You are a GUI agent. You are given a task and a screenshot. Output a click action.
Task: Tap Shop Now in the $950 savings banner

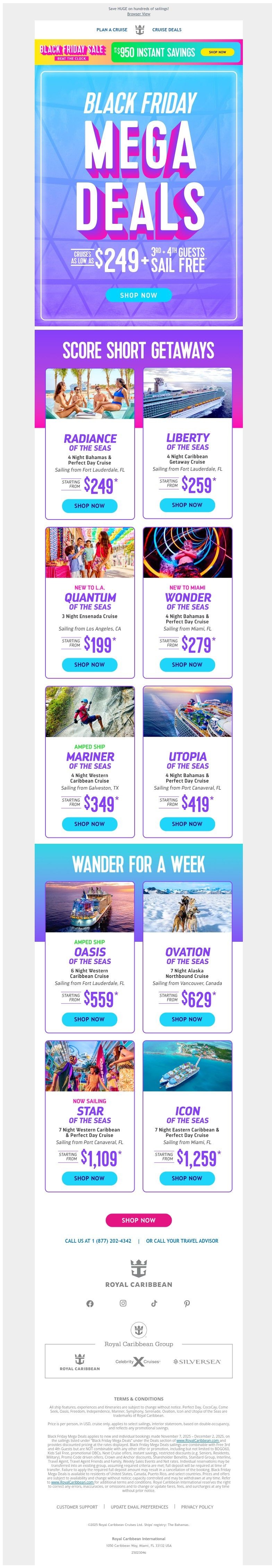(217, 52)
